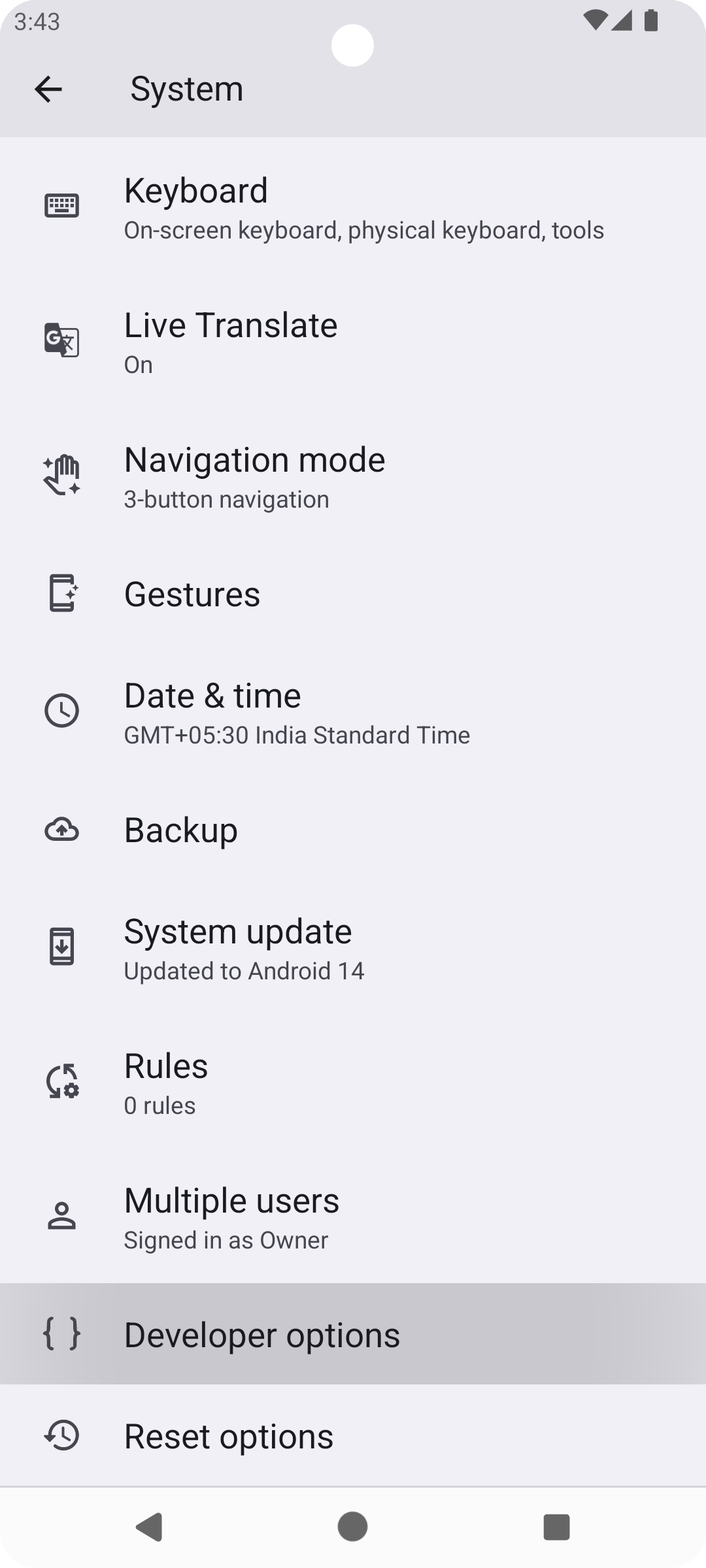Image resolution: width=706 pixels, height=1568 pixels.
Task: Open Developer options
Action: tap(353, 1335)
